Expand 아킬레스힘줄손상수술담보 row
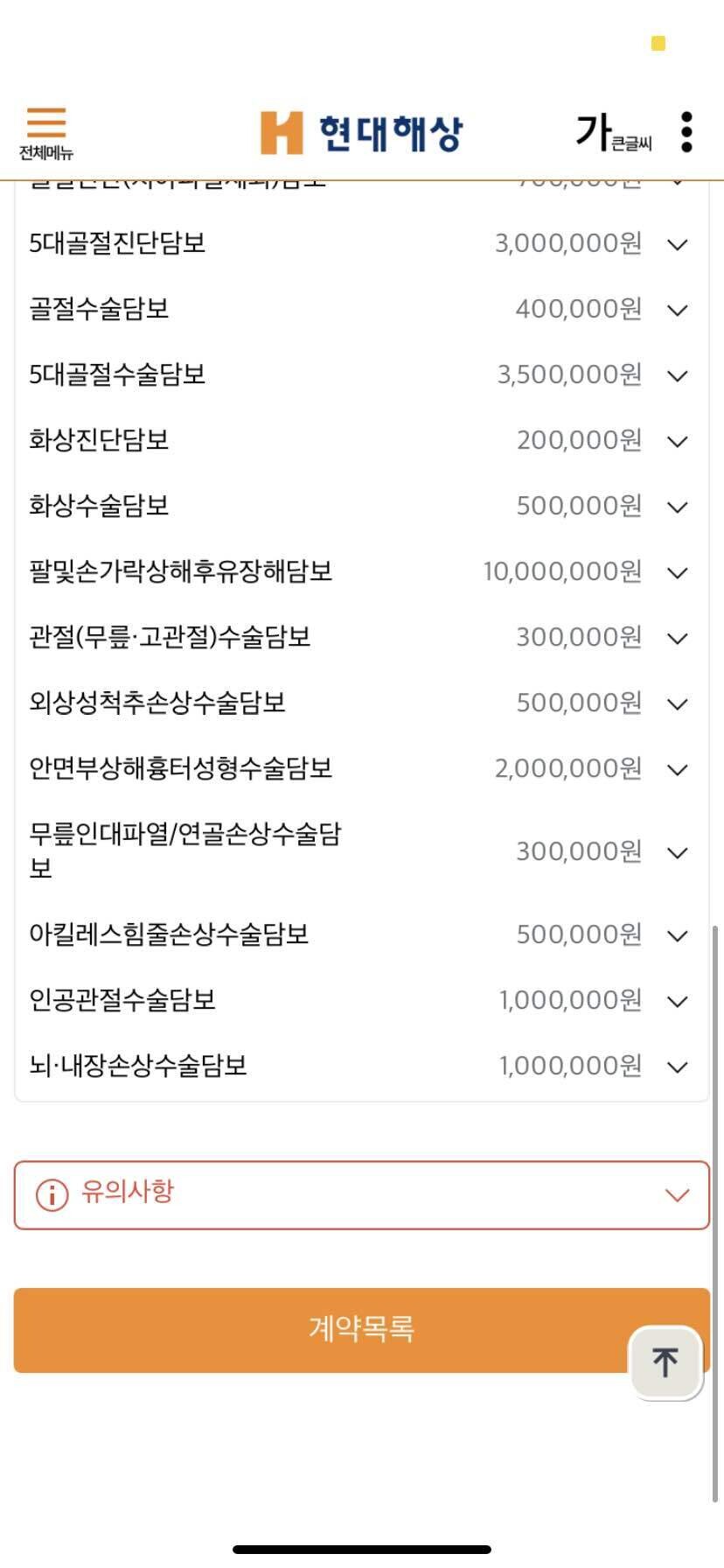This screenshot has height=1568, width=724. tap(361, 934)
